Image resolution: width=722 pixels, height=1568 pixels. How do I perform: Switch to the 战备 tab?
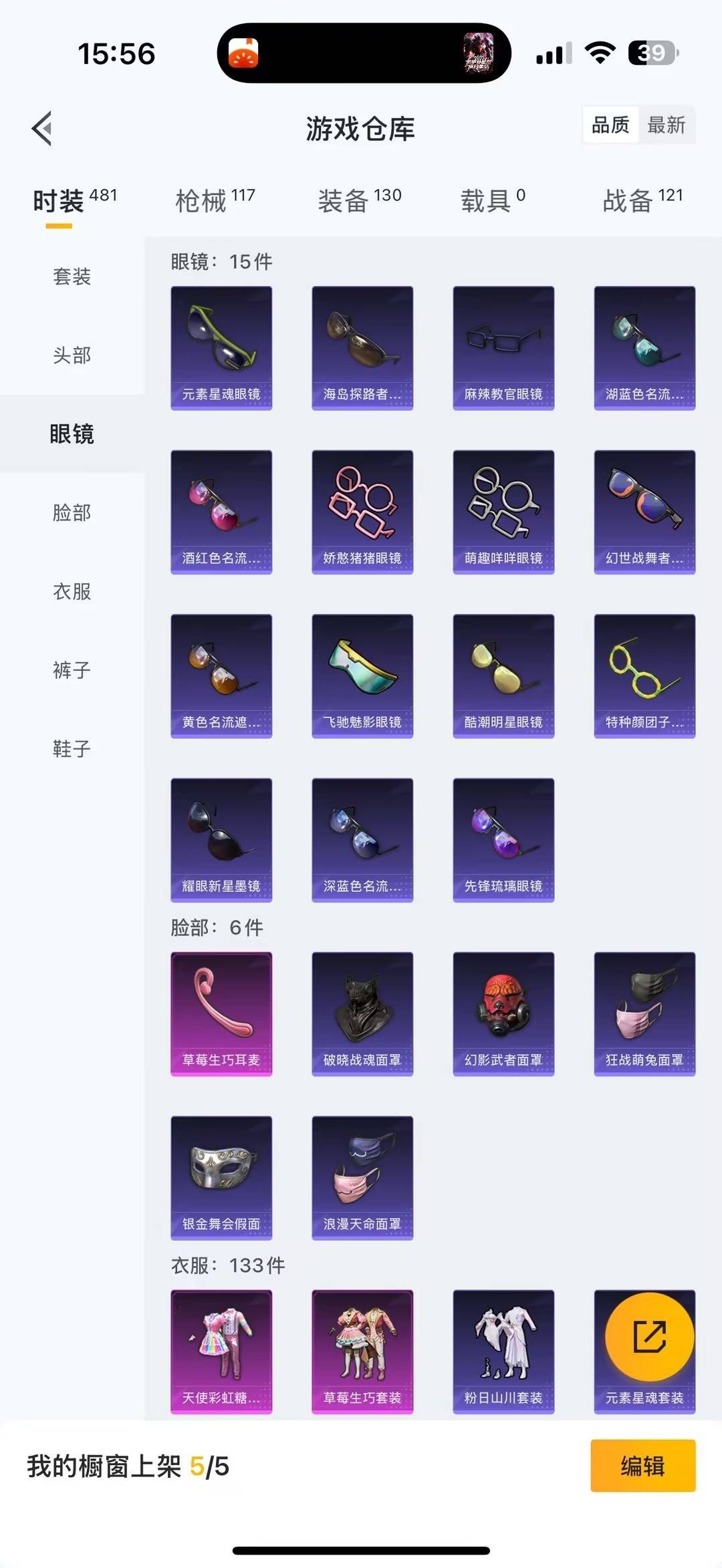(x=642, y=200)
